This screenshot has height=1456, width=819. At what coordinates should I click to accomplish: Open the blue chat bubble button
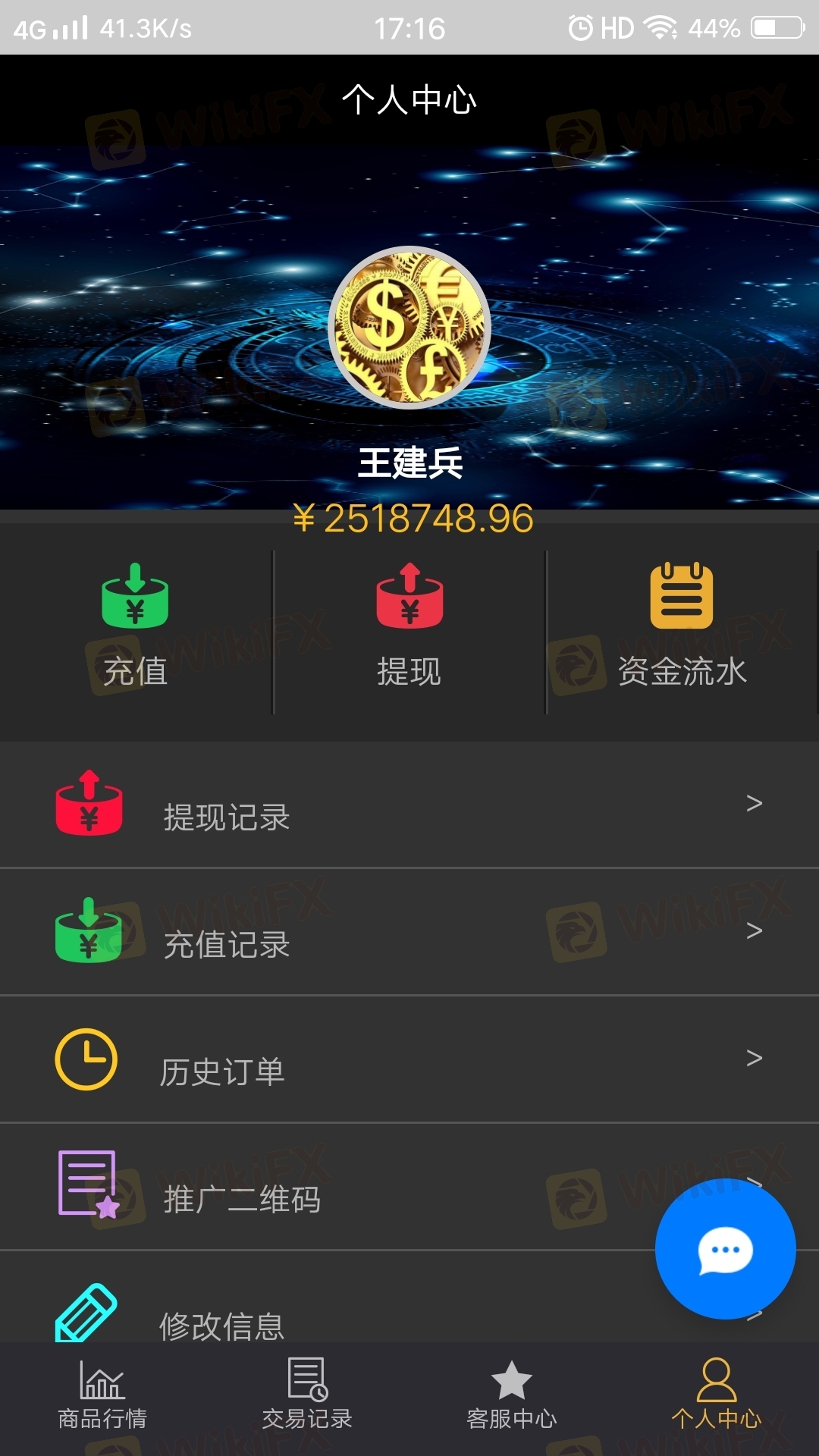tap(725, 1249)
